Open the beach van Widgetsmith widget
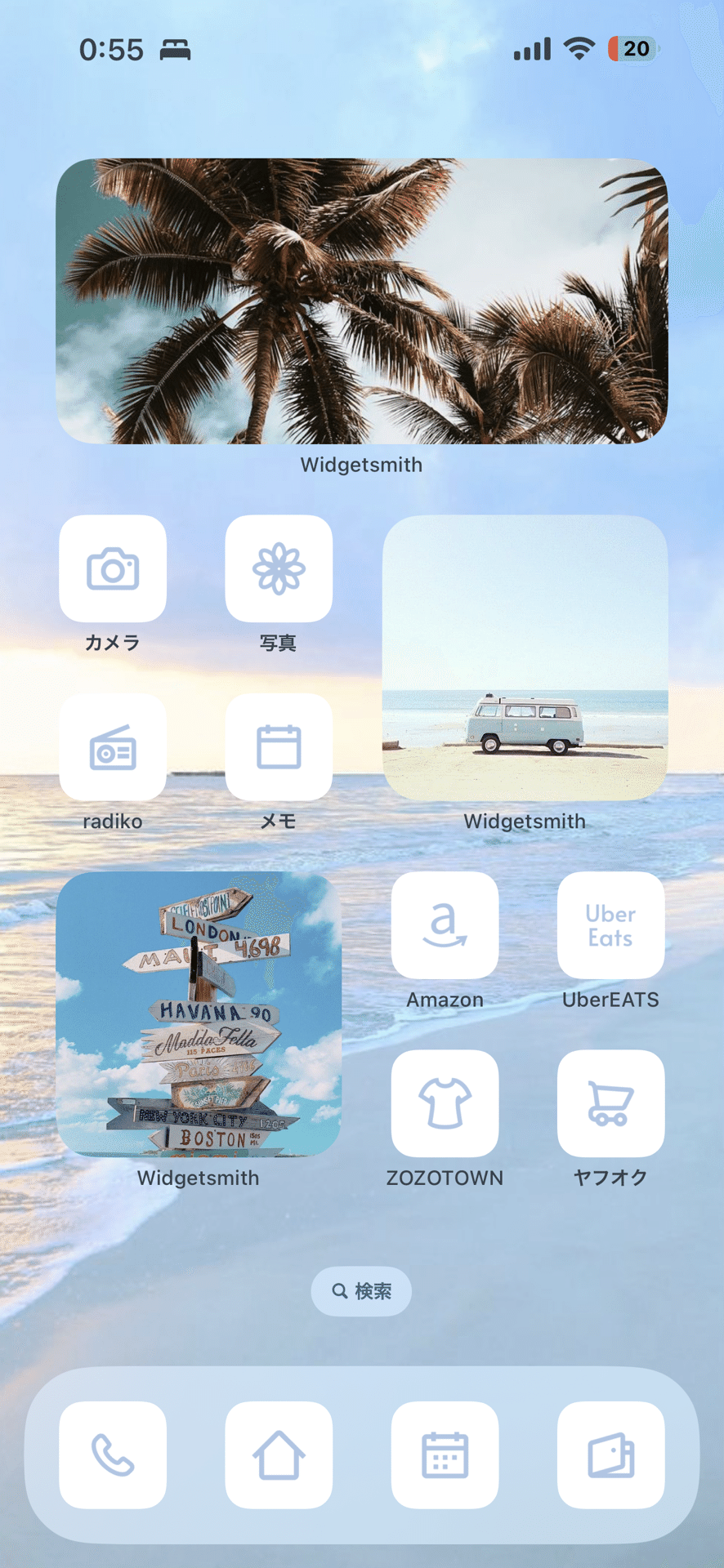724x1568 pixels. tap(525, 658)
